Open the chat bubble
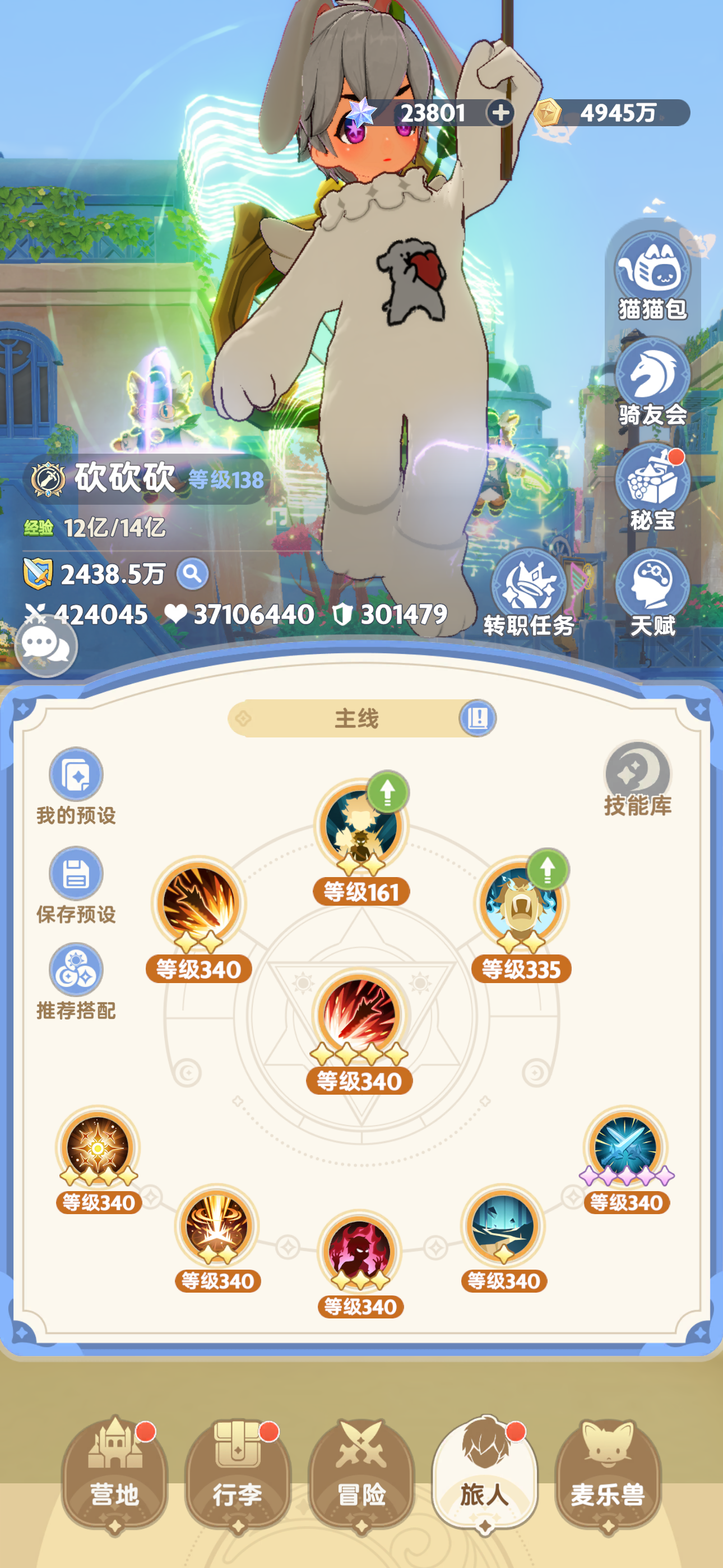This screenshot has height=1568, width=723. 45,646
